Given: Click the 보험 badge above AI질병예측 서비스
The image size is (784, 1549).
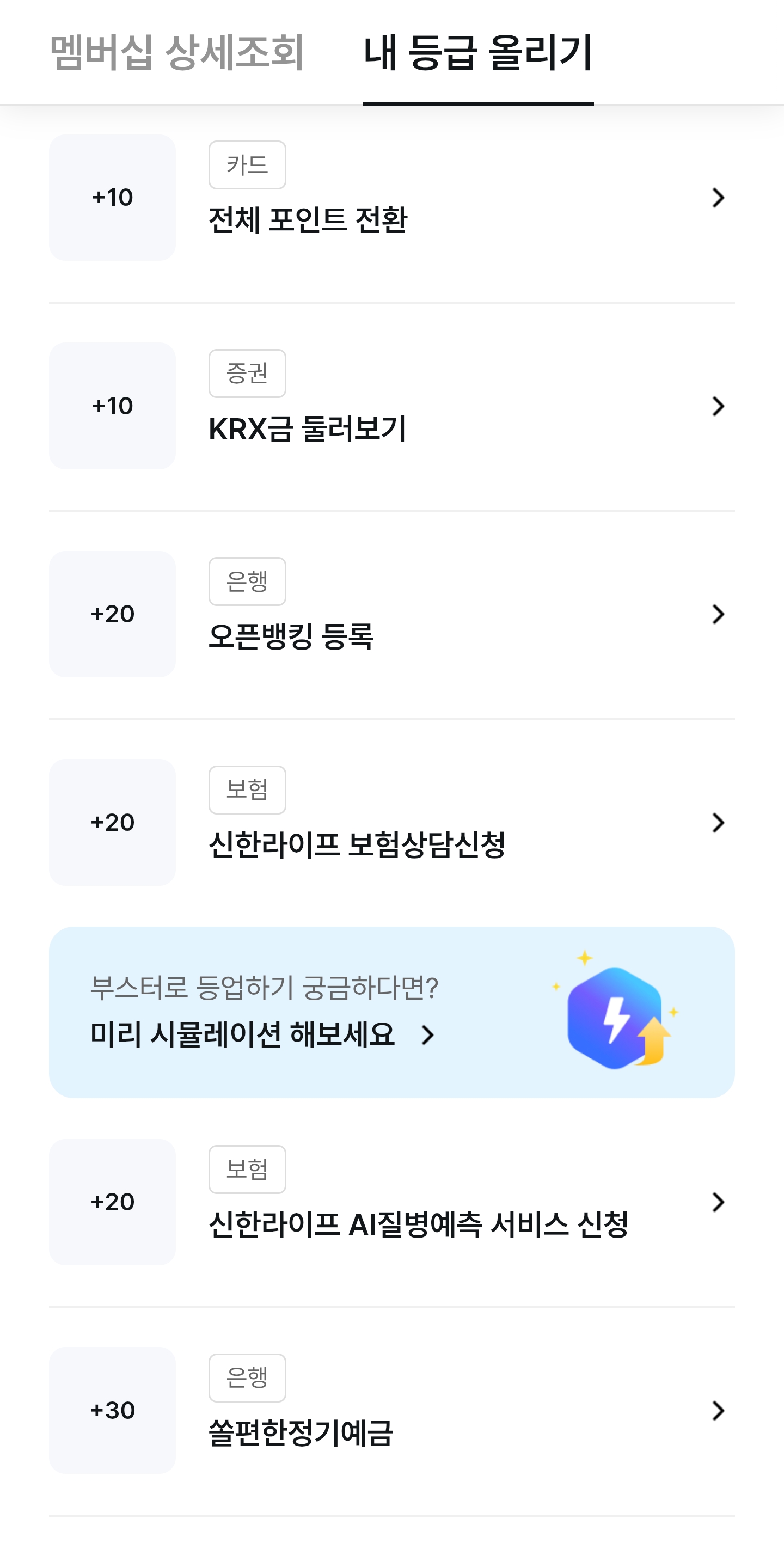Looking at the screenshot, I should pos(247,1168).
